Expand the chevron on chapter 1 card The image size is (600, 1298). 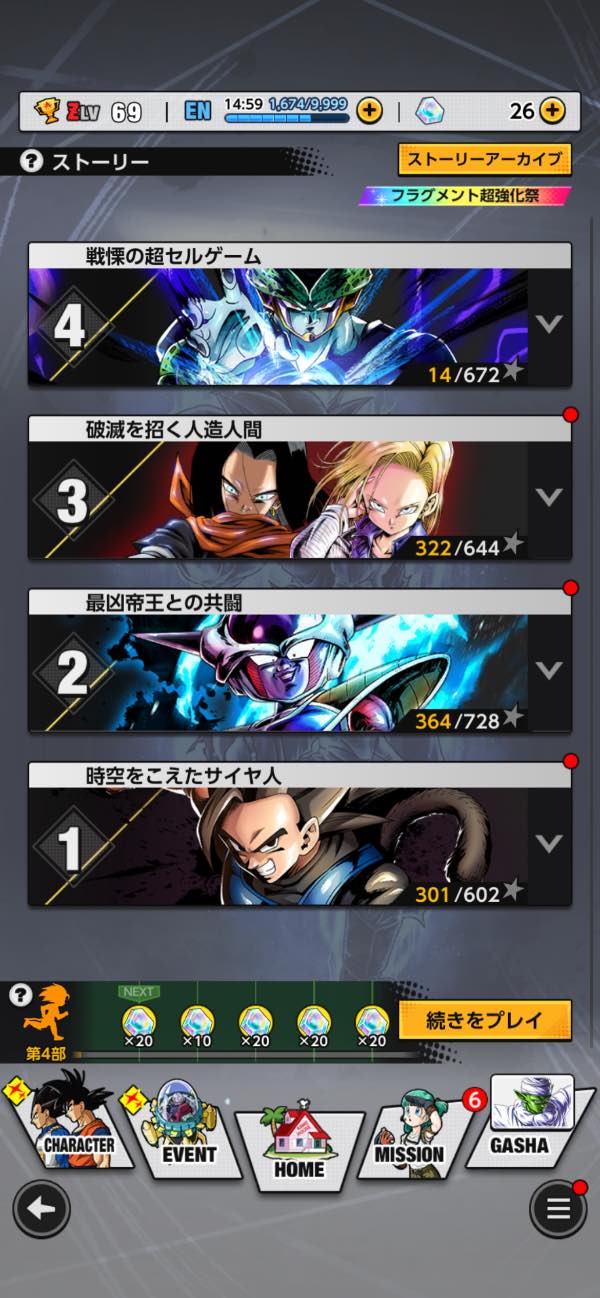(x=549, y=843)
